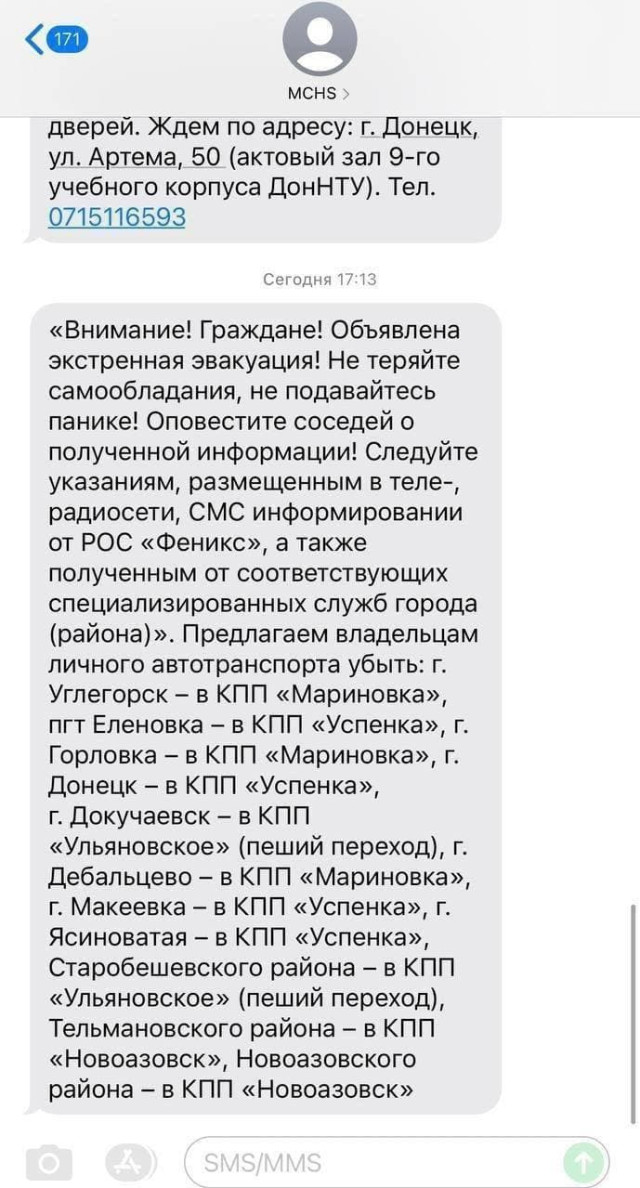The image size is (640, 1188).
Task: Call the phone number 0715116593
Action: click(x=117, y=216)
